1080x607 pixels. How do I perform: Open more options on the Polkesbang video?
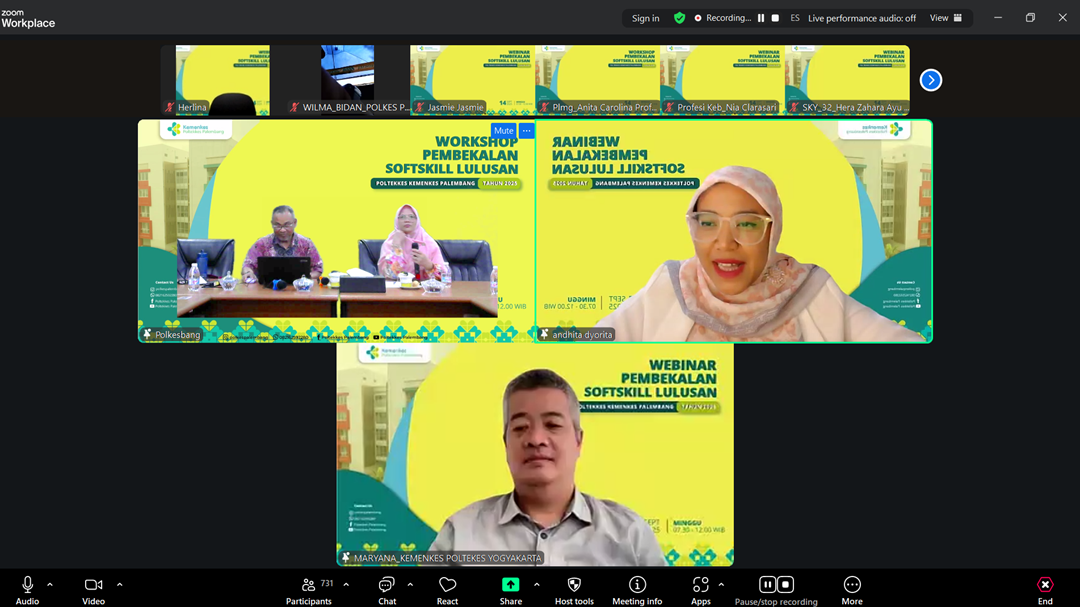tap(526, 131)
